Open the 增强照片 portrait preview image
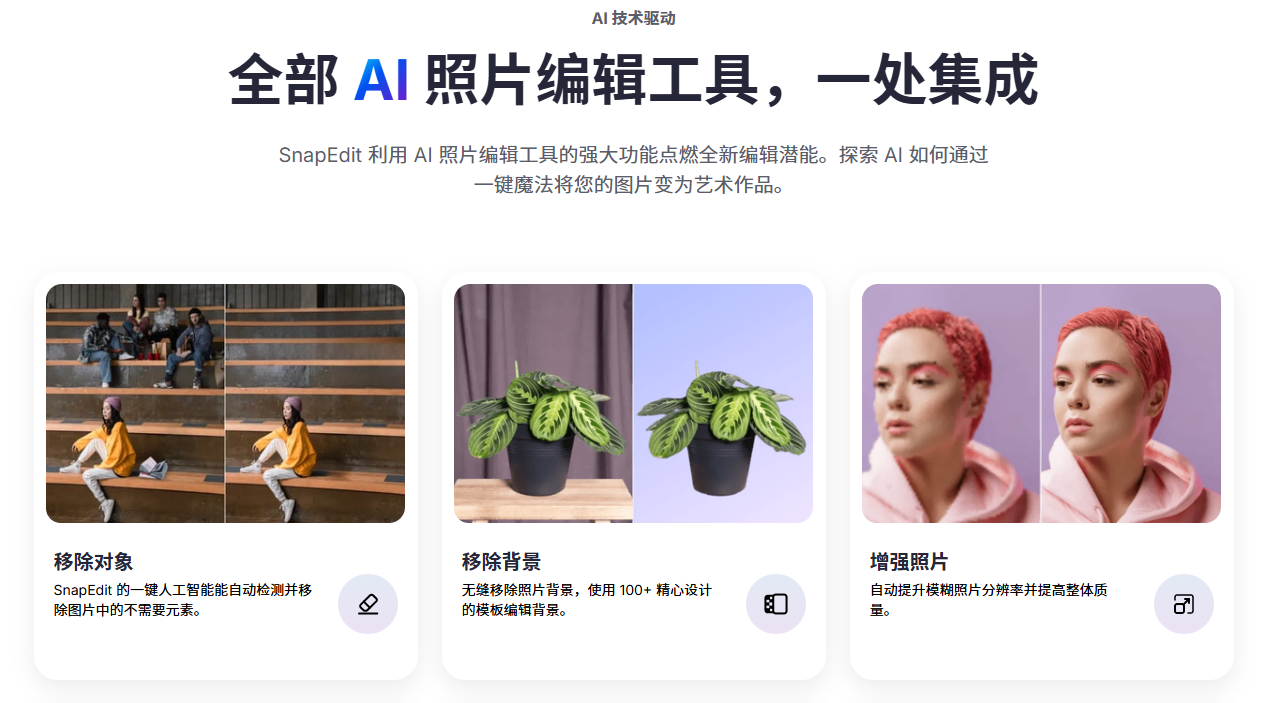 [1041, 403]
